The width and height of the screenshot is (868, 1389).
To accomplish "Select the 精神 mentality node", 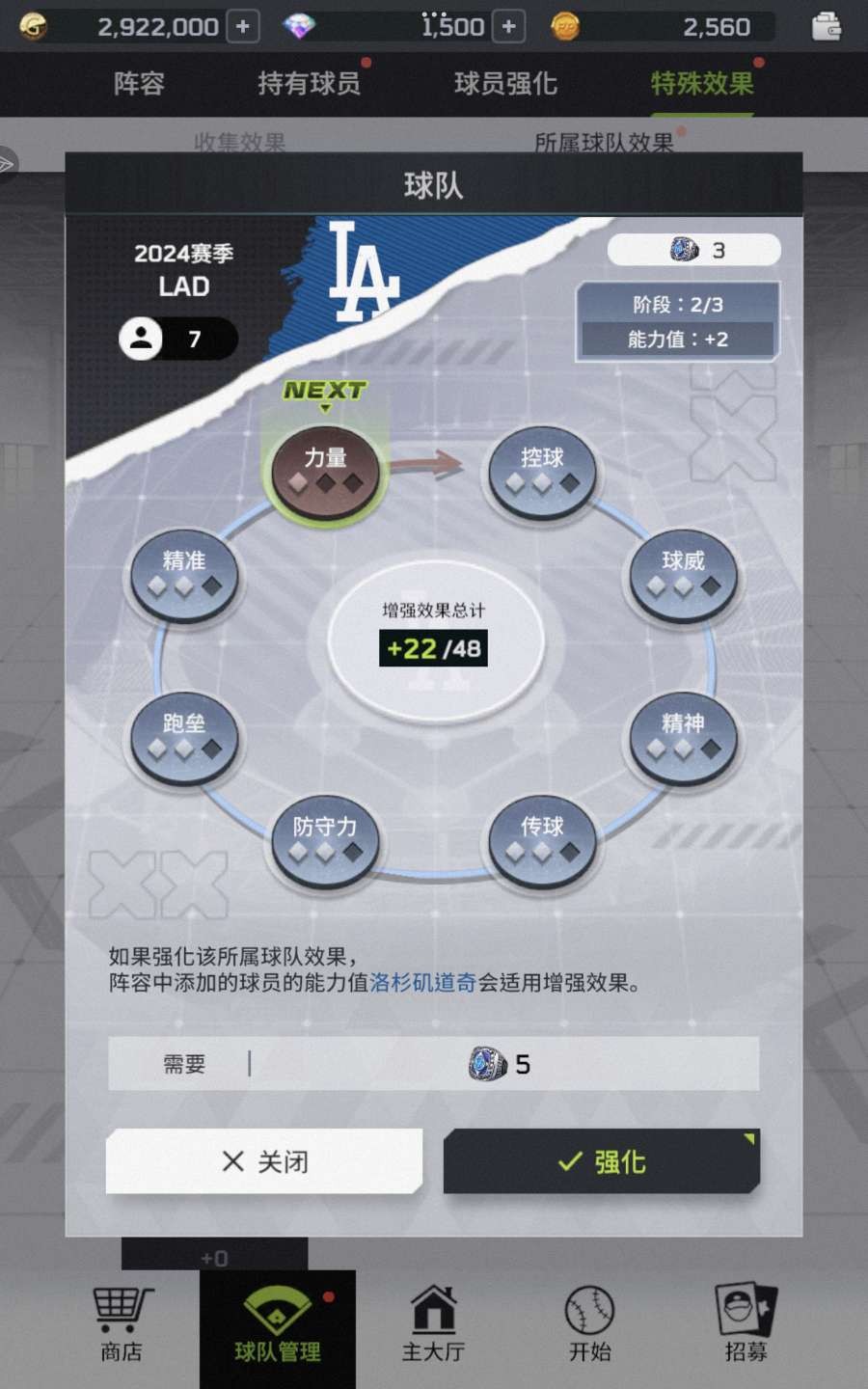I will point(683,737).
